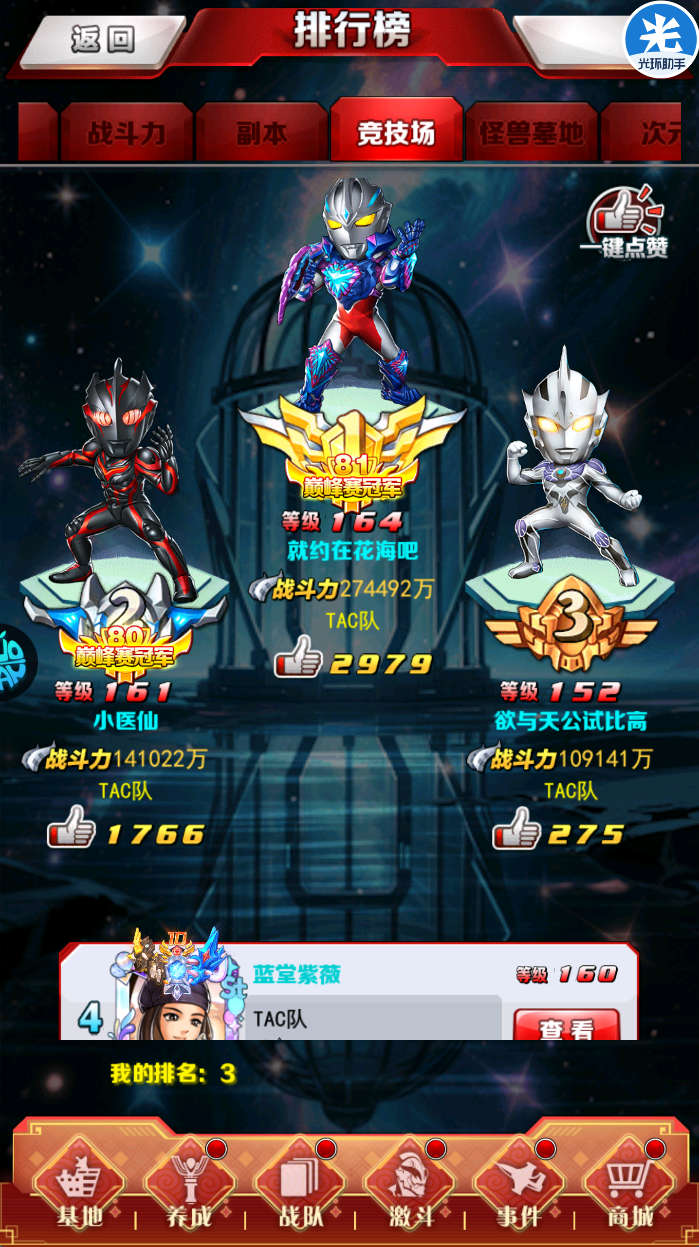Image resolution: width=699 pixels, height=1247 pixels.
Task: View the first-place Ultraman character
Action: pyautogui.click(x=350, y=290)
